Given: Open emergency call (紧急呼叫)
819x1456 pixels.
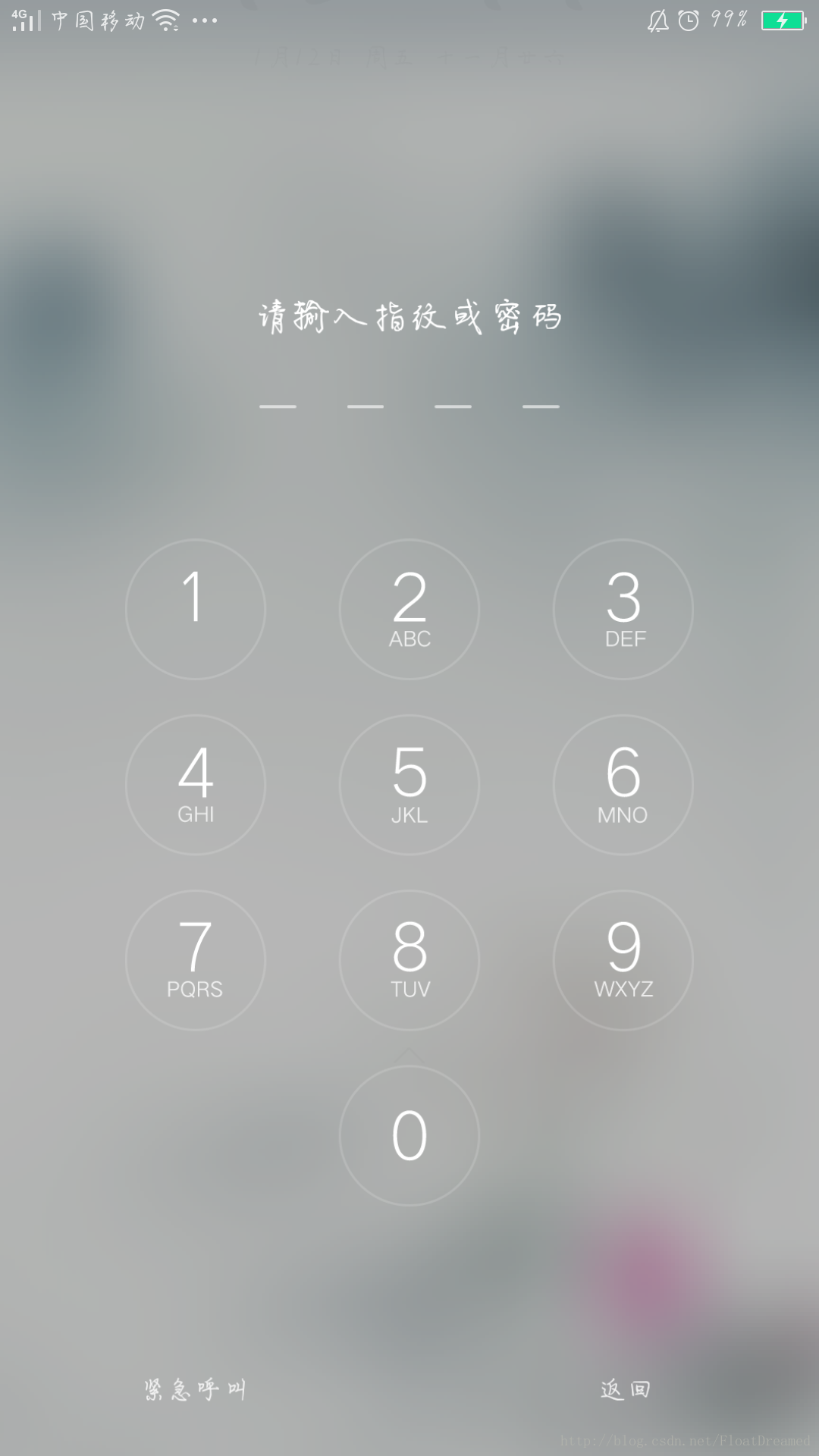Looking at the screenshot, I should pos(195,1389).
